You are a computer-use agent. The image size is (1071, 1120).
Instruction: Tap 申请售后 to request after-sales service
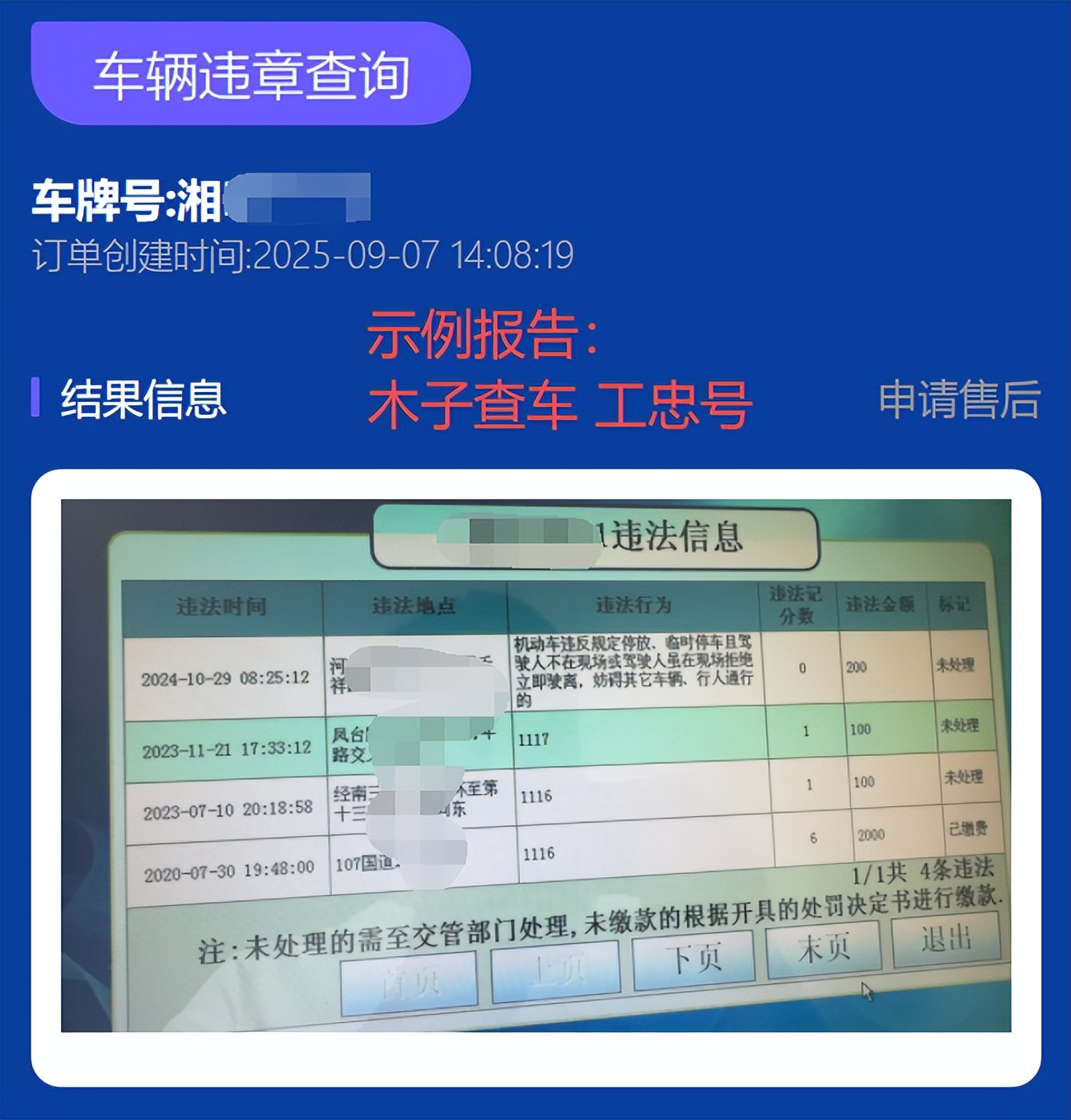pos(959,400)
